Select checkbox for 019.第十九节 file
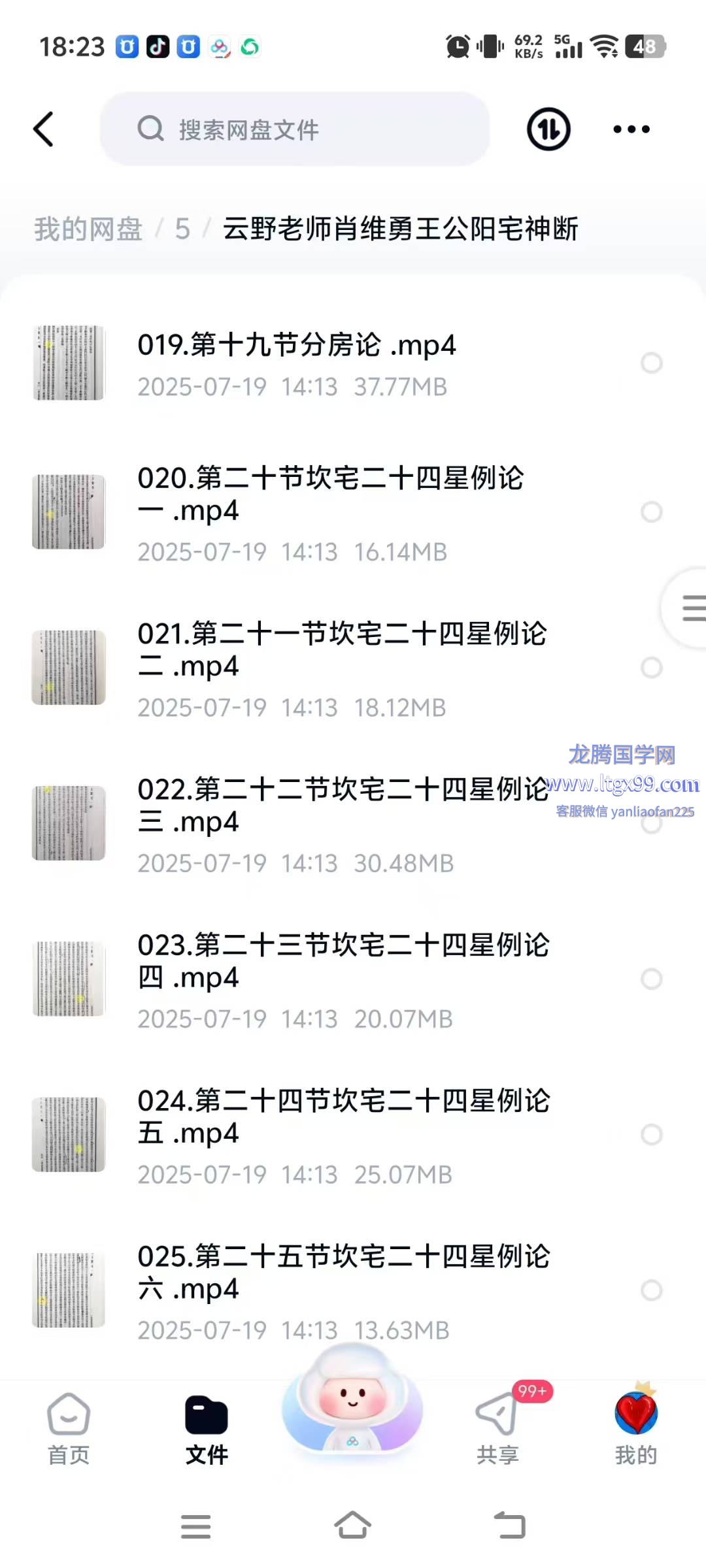706x1568 pixels. pyautogui.click(x=651, y=363)
